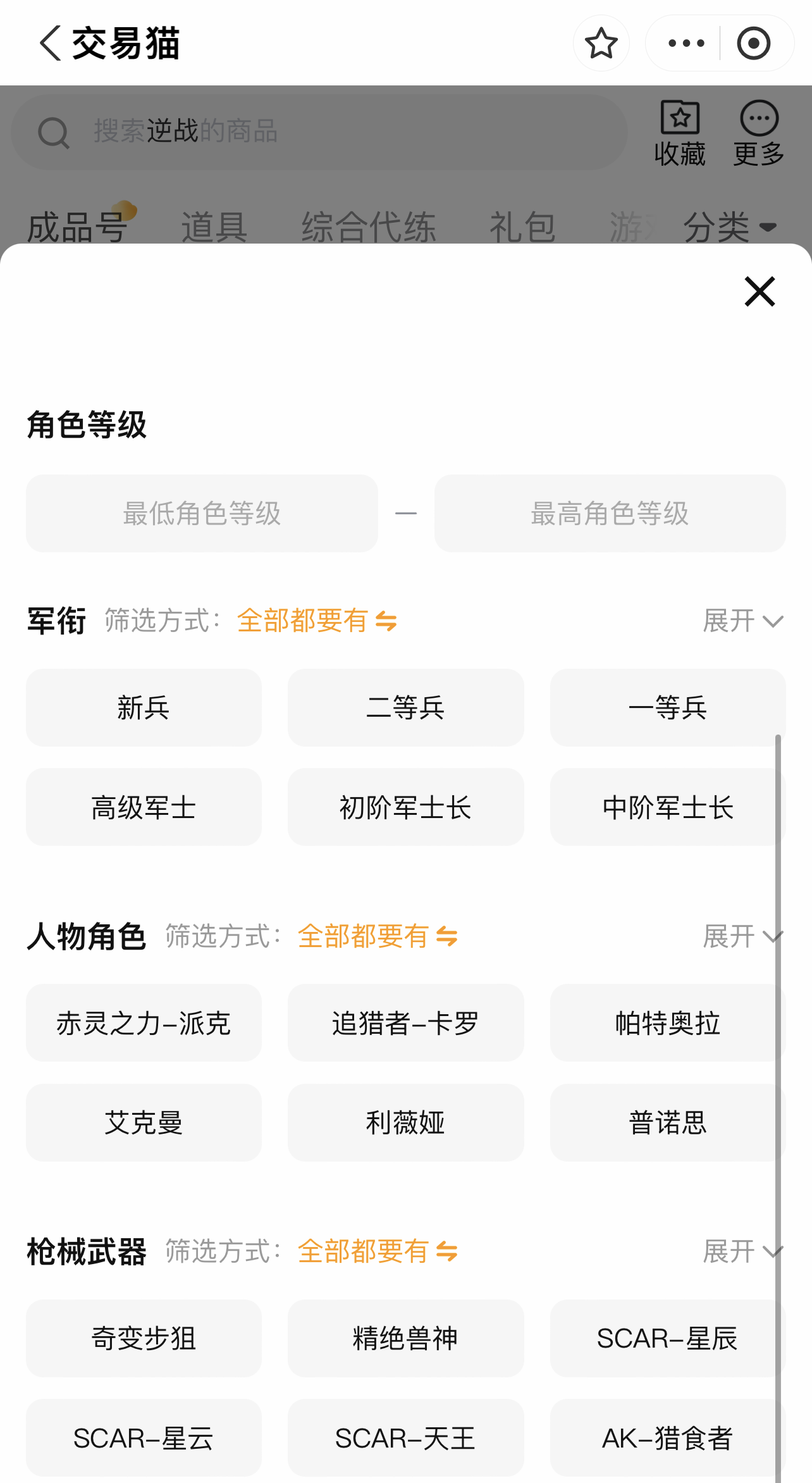This screenshot has height=1483, width=812.
Task: Choose the 二等兵 rank chip
Action: point(405,707)
